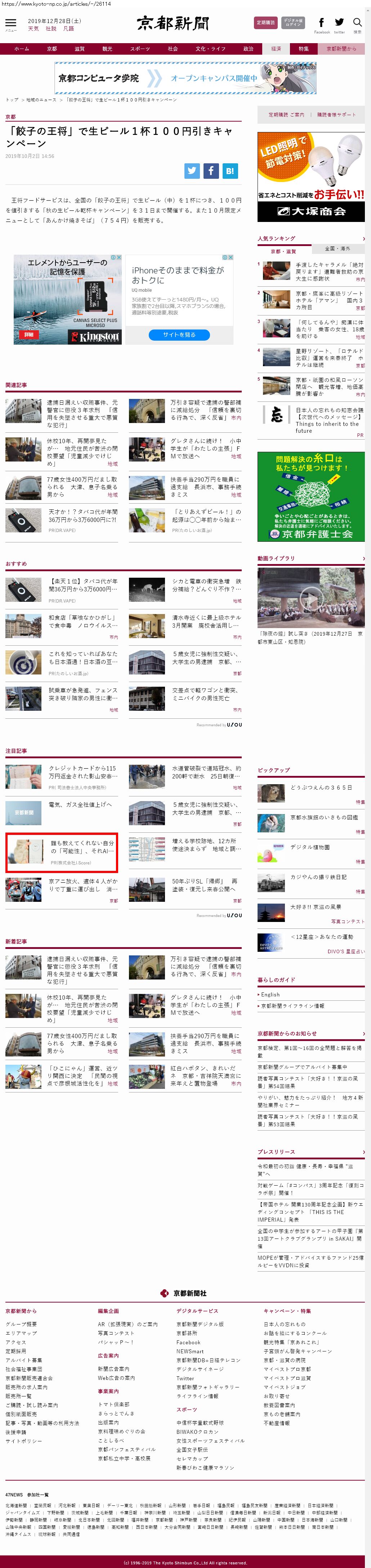
Task: Open the 文化・ライフ section
Action: (210, 49)
